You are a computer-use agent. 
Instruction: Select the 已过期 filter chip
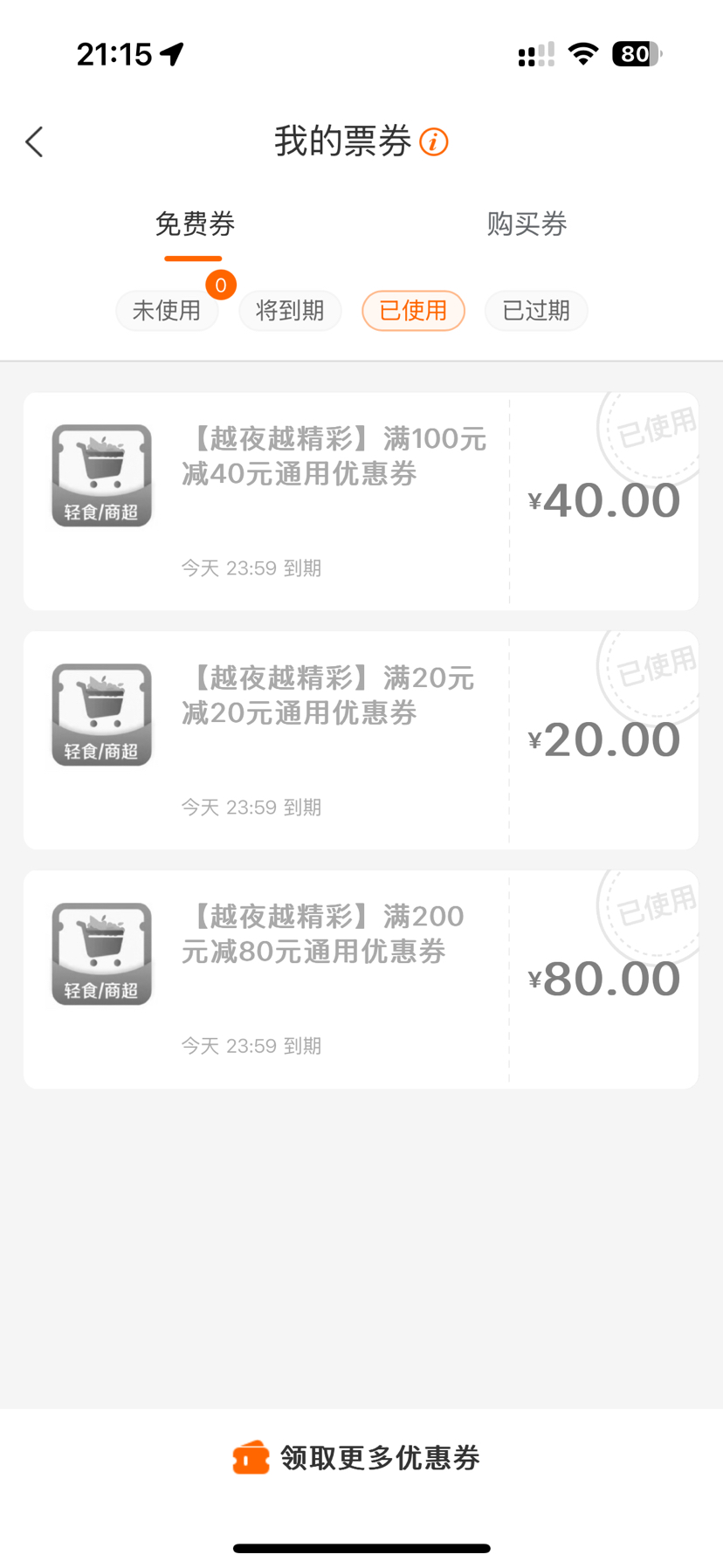(x=536, y=311)
